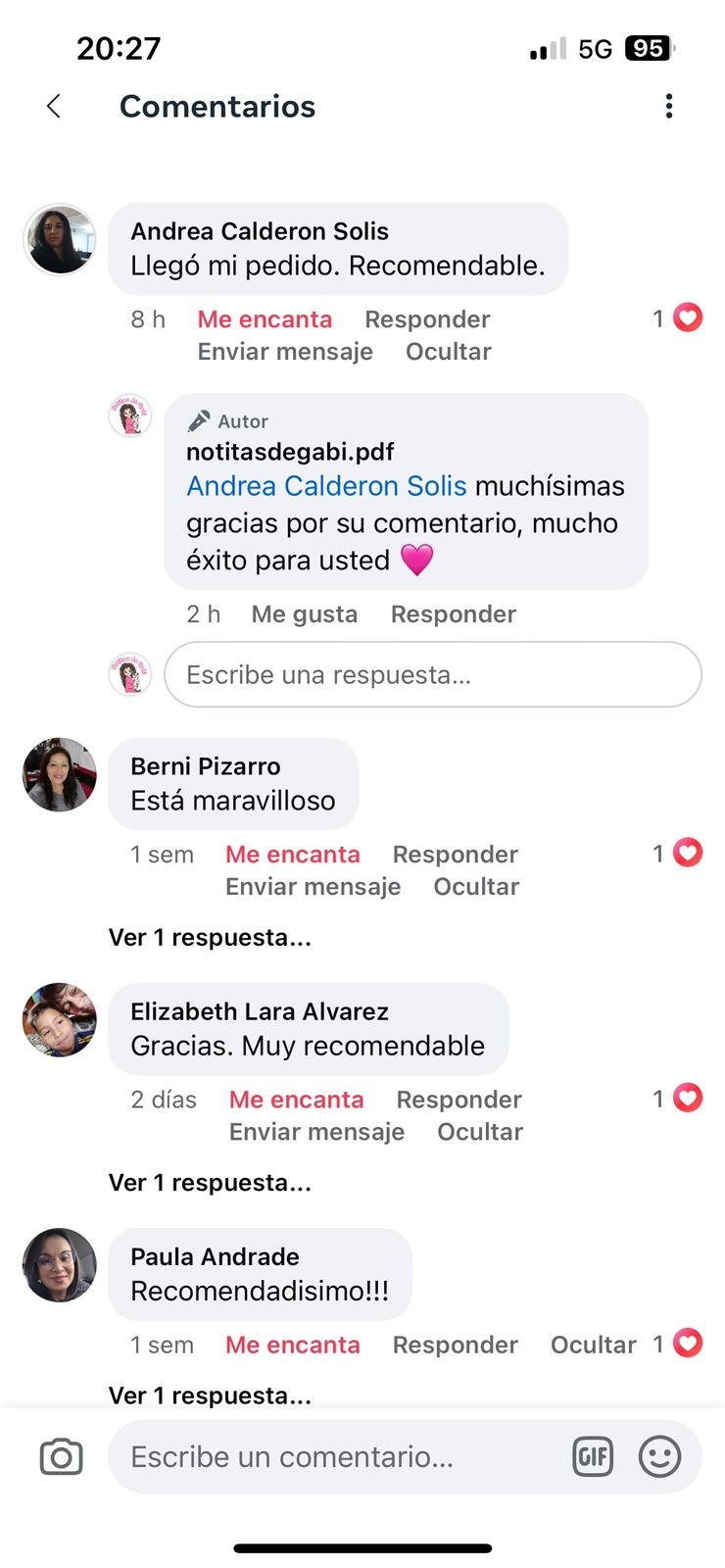The height and width of the screenshot is (1568, 725).
Task: Open the tagged Andrea Calderon Solis profile link
Action: click(326, 486)
